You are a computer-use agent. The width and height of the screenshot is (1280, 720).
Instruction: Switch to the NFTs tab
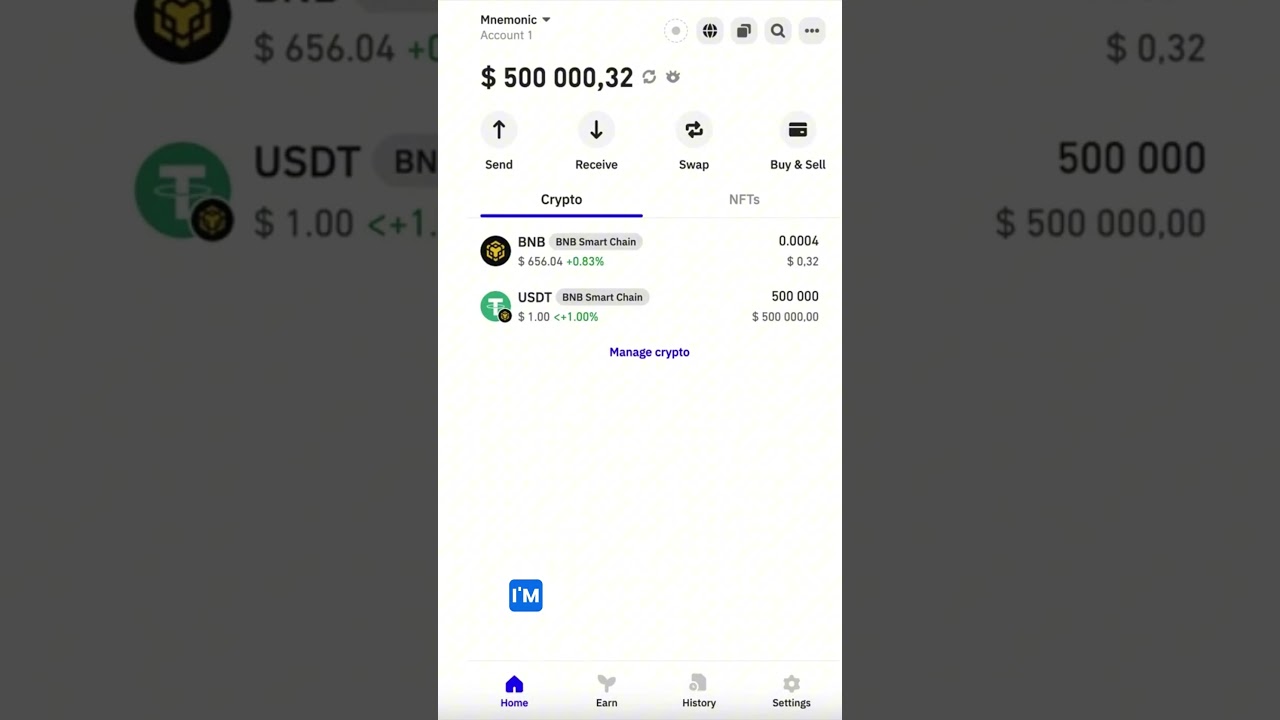pyautogui.click(x=744, y=200)
